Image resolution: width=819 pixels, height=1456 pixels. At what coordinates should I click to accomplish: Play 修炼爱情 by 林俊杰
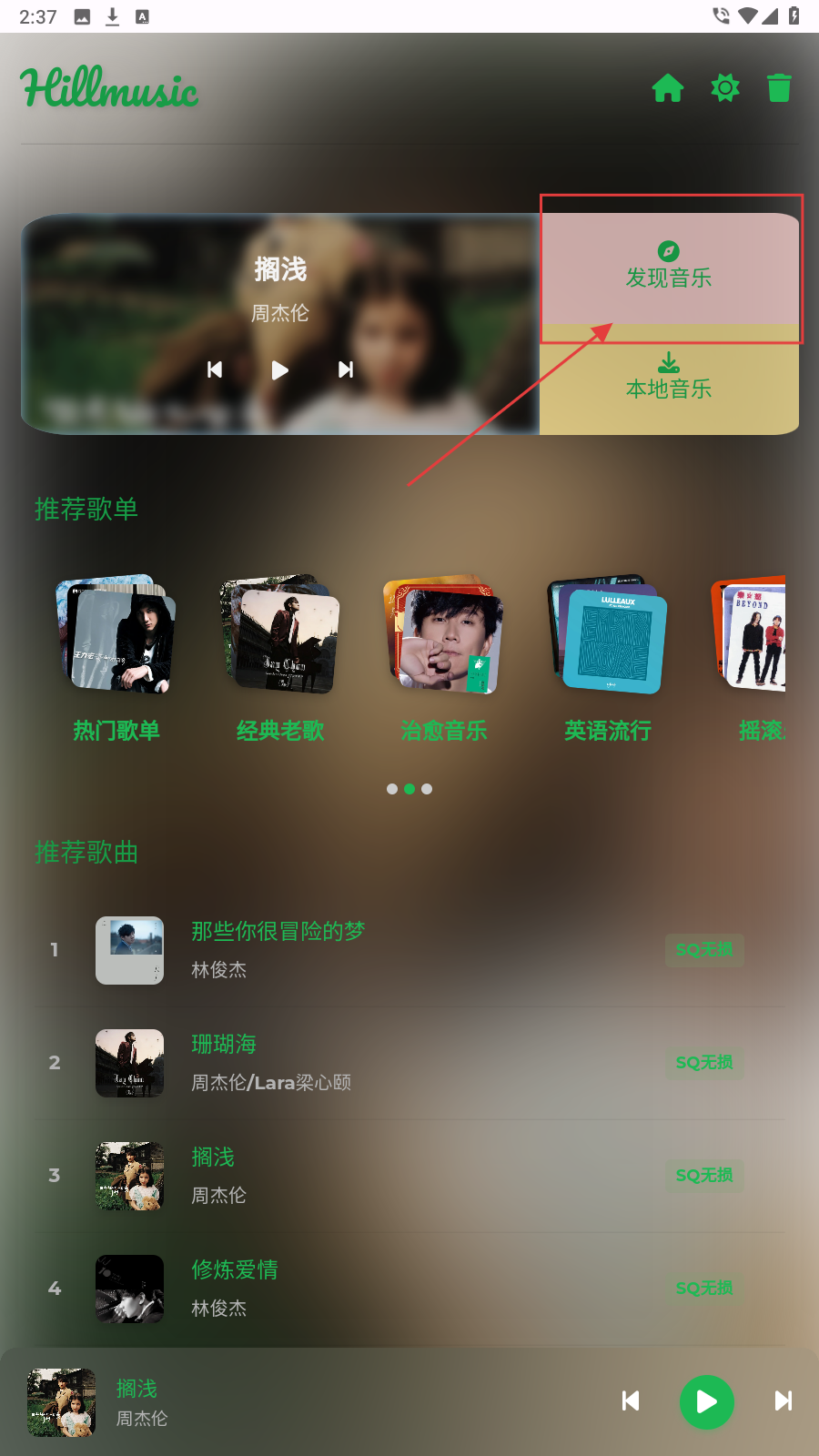[x=235, y=1288]
